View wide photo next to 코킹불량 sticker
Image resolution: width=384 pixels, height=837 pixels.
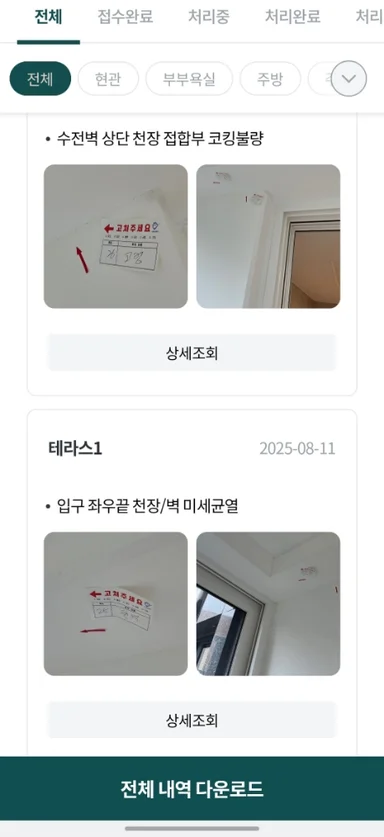pyautogui.click(x=268, y=236)
